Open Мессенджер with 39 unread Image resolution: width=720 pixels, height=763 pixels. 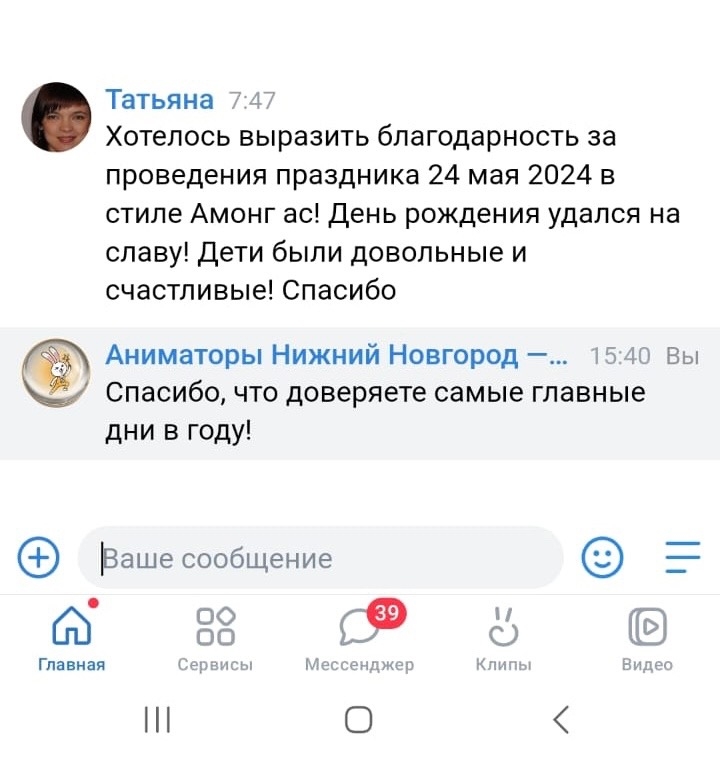[x=359, y=638]
